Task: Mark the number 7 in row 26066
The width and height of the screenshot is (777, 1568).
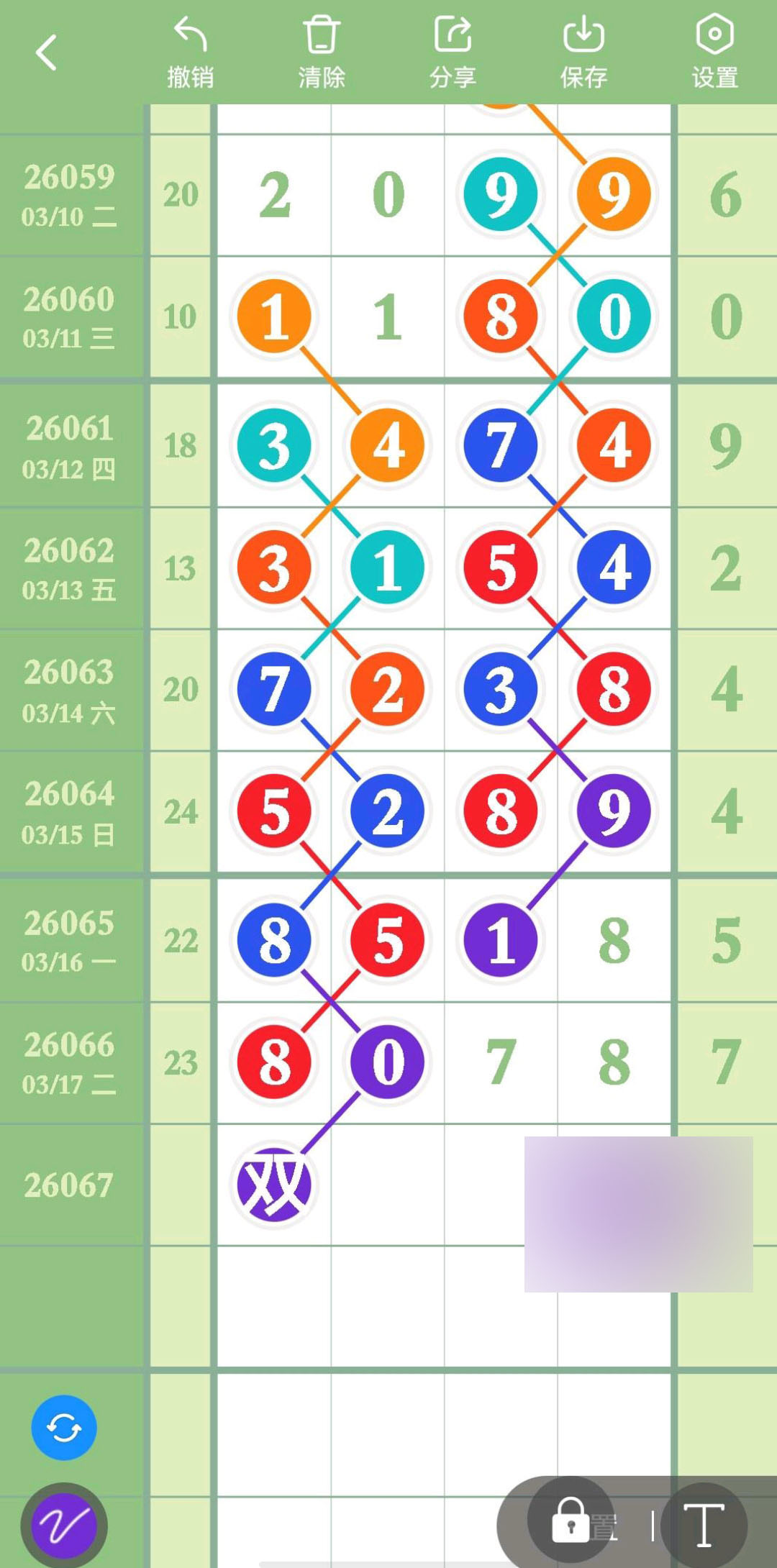Action: click(501, 1062)
